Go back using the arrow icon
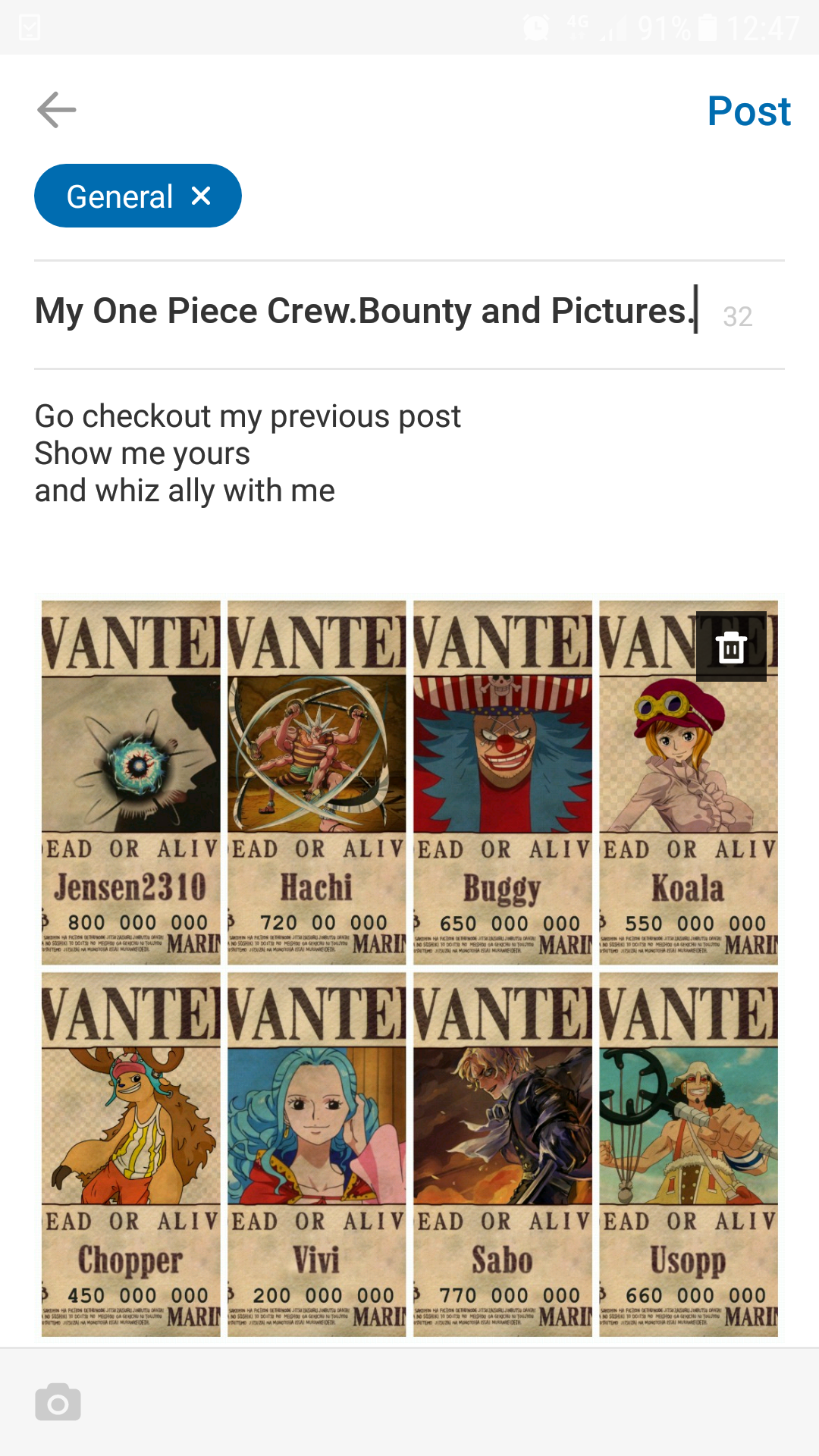819x1456 pixels. (x=57, y=111)
